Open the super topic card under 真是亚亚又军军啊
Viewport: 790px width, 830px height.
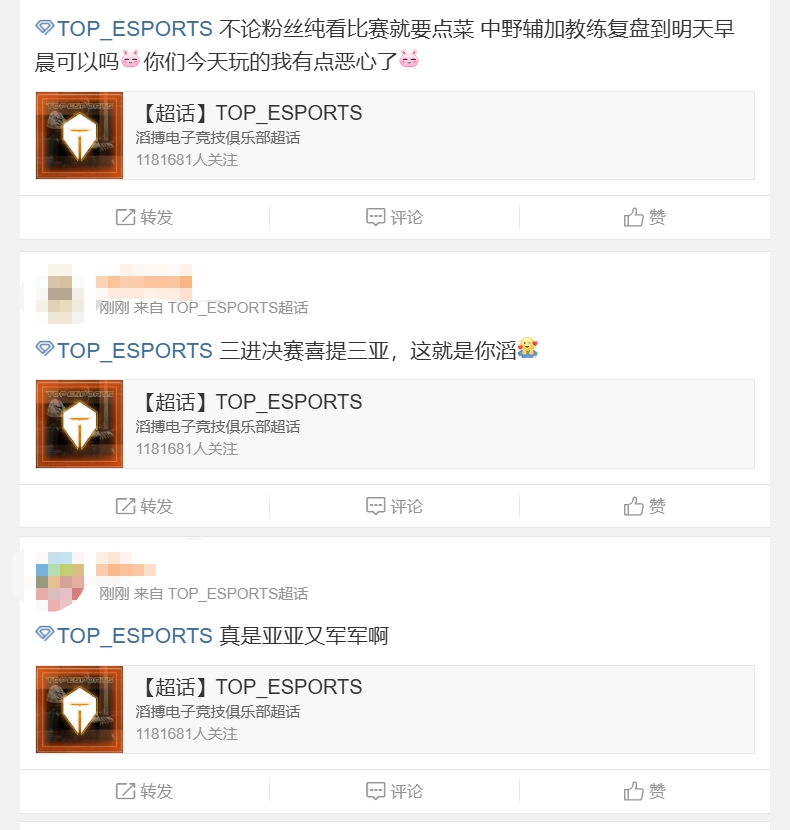[x=395, y=709]
